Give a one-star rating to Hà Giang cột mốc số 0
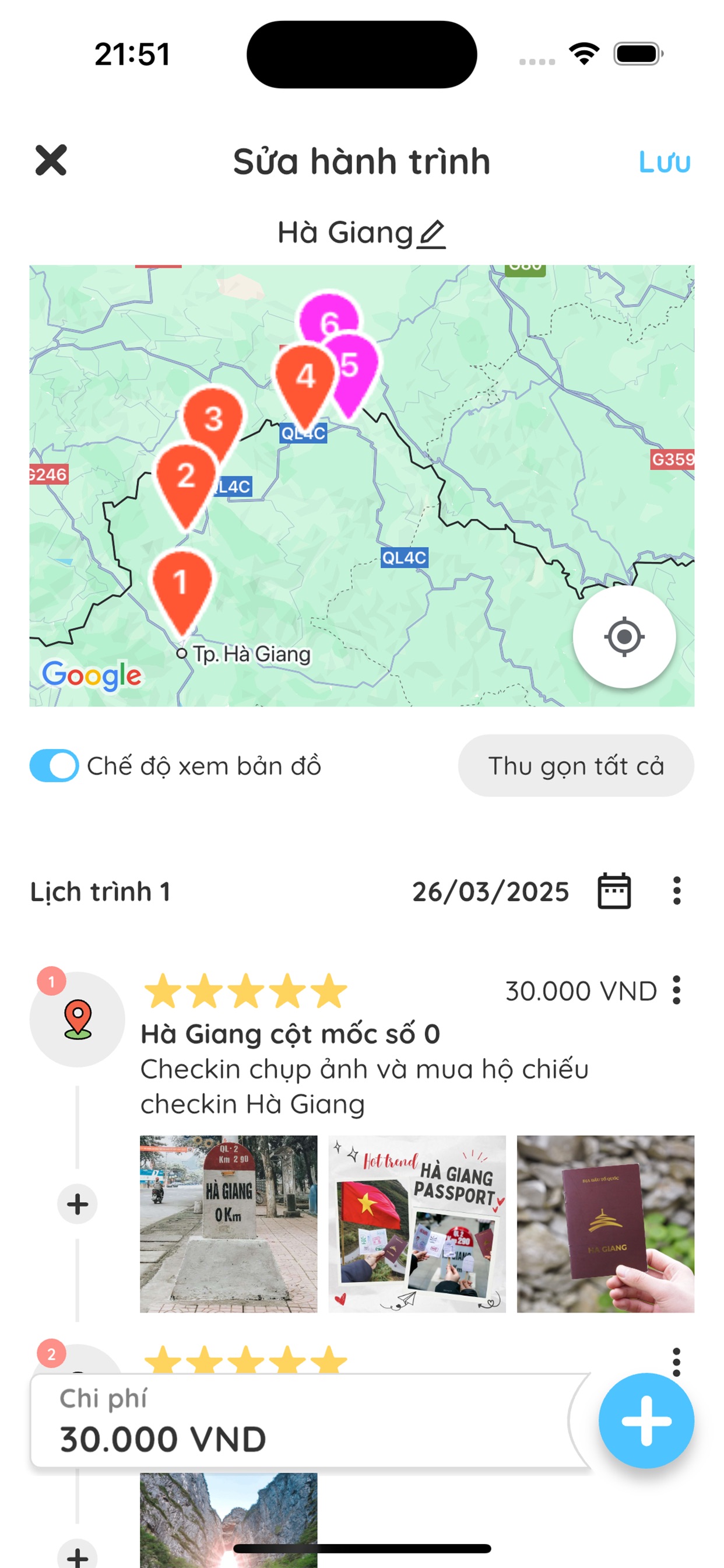The height and width of the screenshot is (1568, 724). pos(163,990)
